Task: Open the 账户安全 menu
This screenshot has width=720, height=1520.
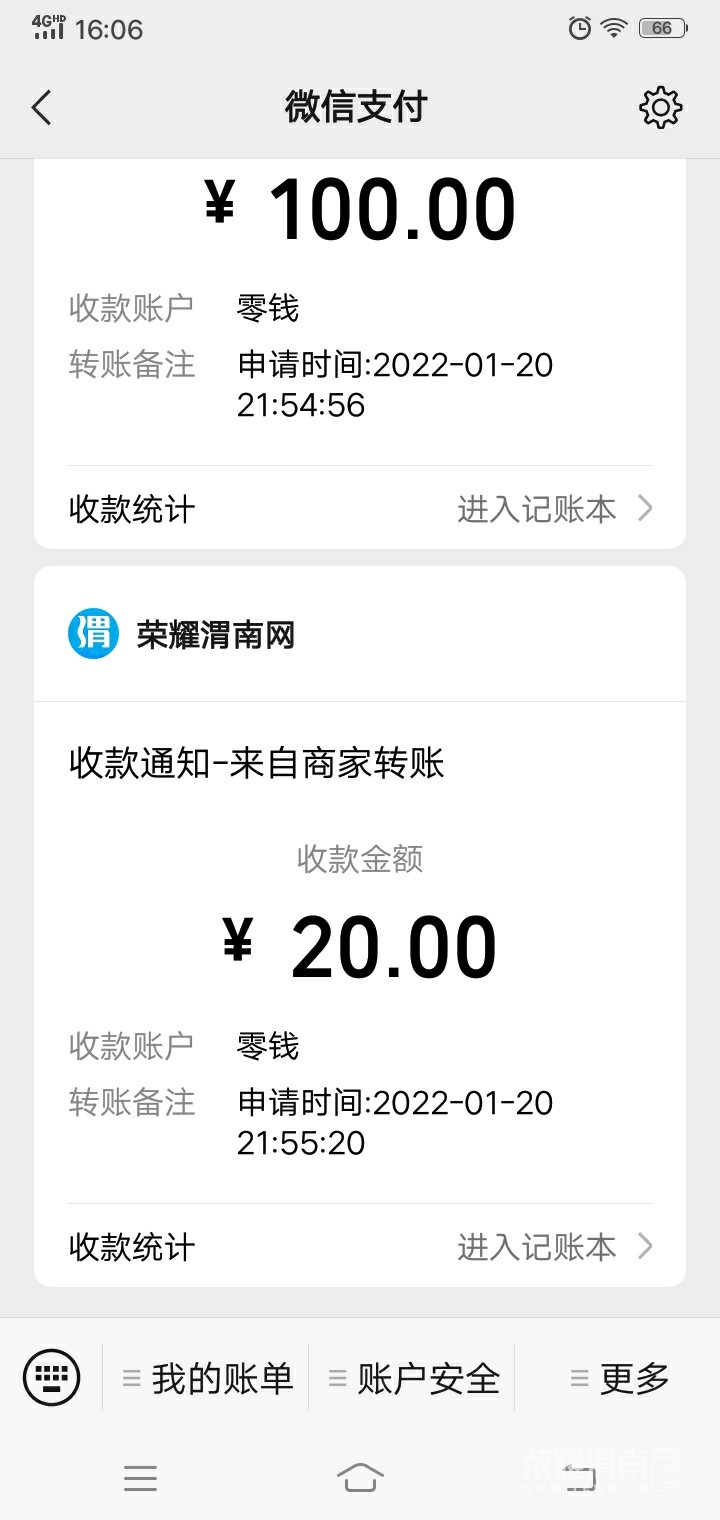Action: coord(414,1379)
